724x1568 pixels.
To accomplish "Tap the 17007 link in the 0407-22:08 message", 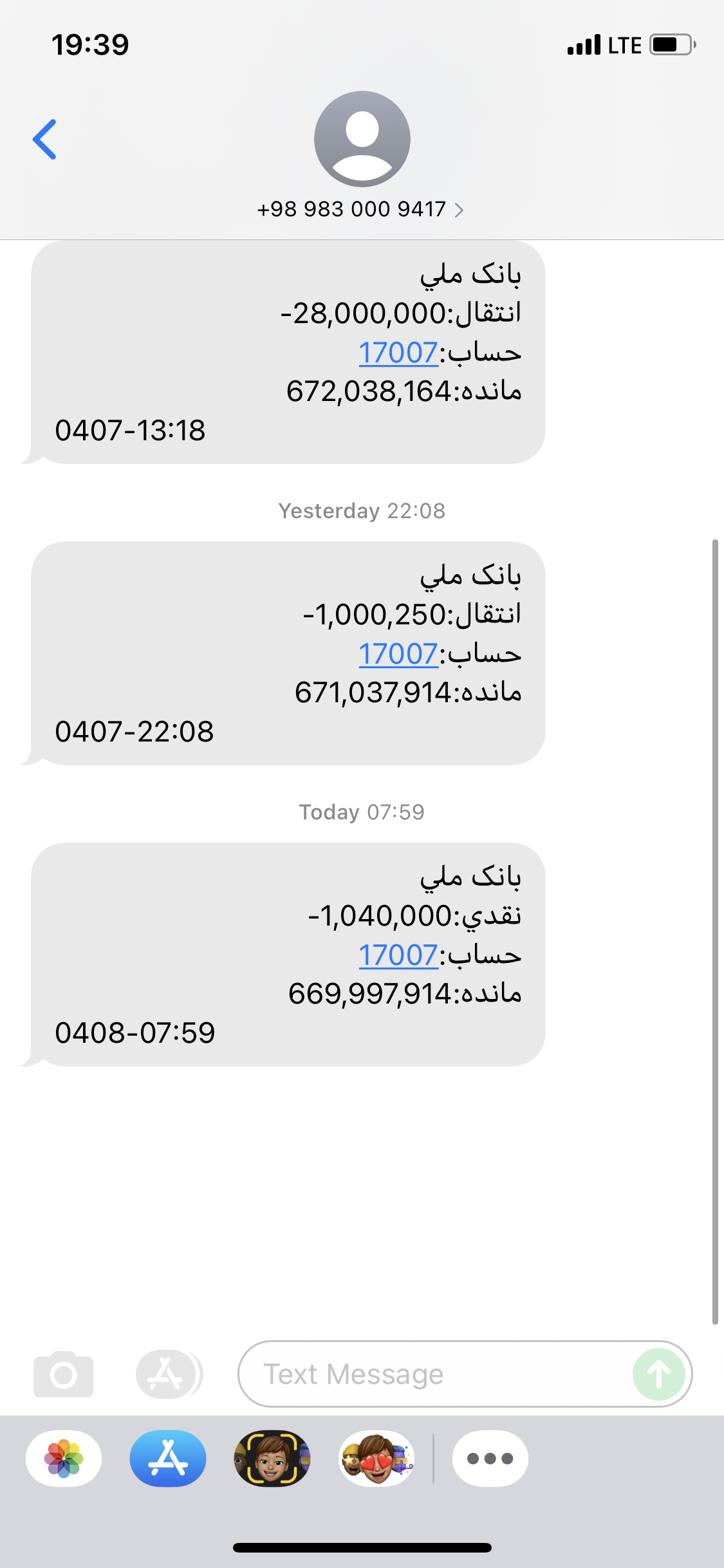I will point(398,654).
